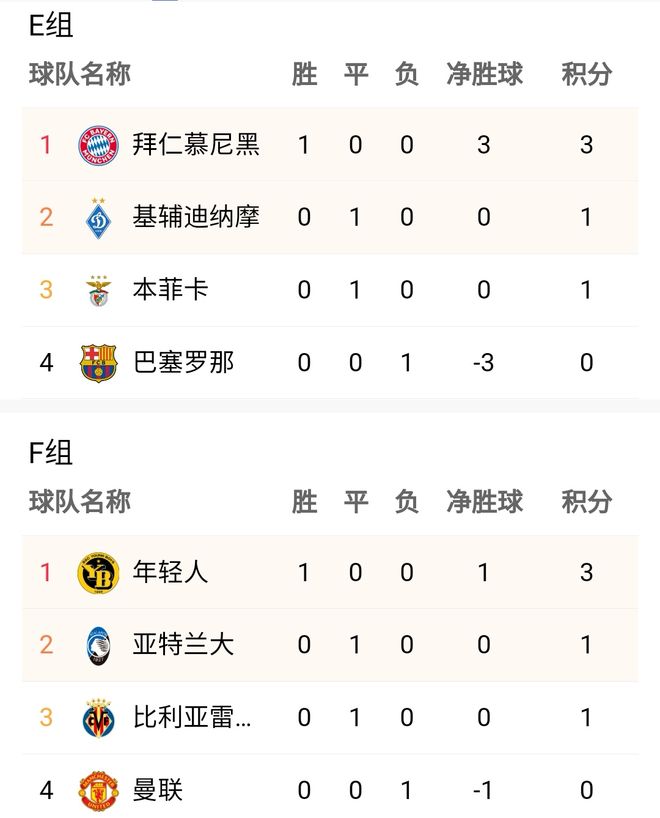Open 曼联 from the F组 table
660x818 pixels.
point(158,791)
